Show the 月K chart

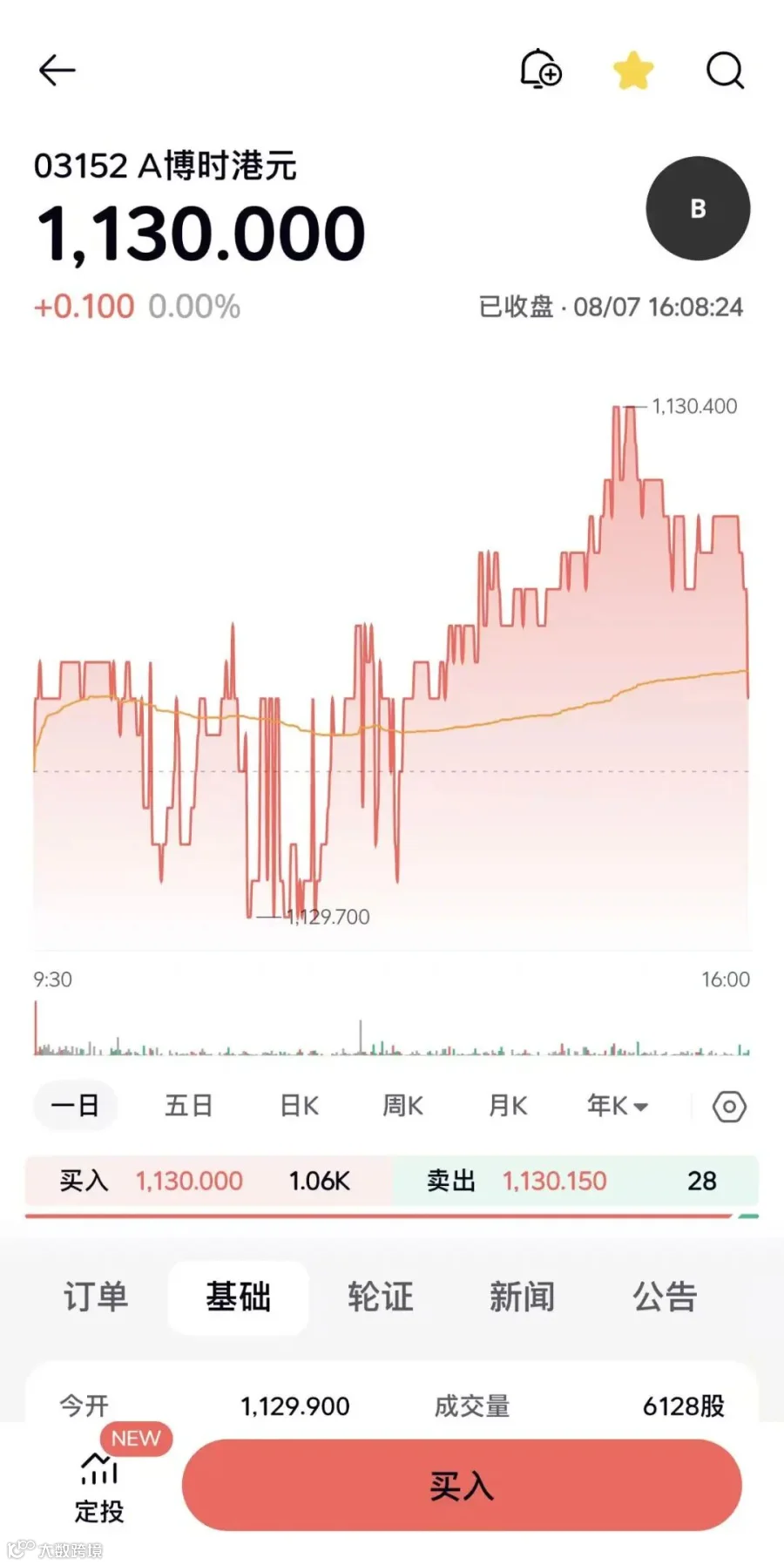(x=508, y=1106)
